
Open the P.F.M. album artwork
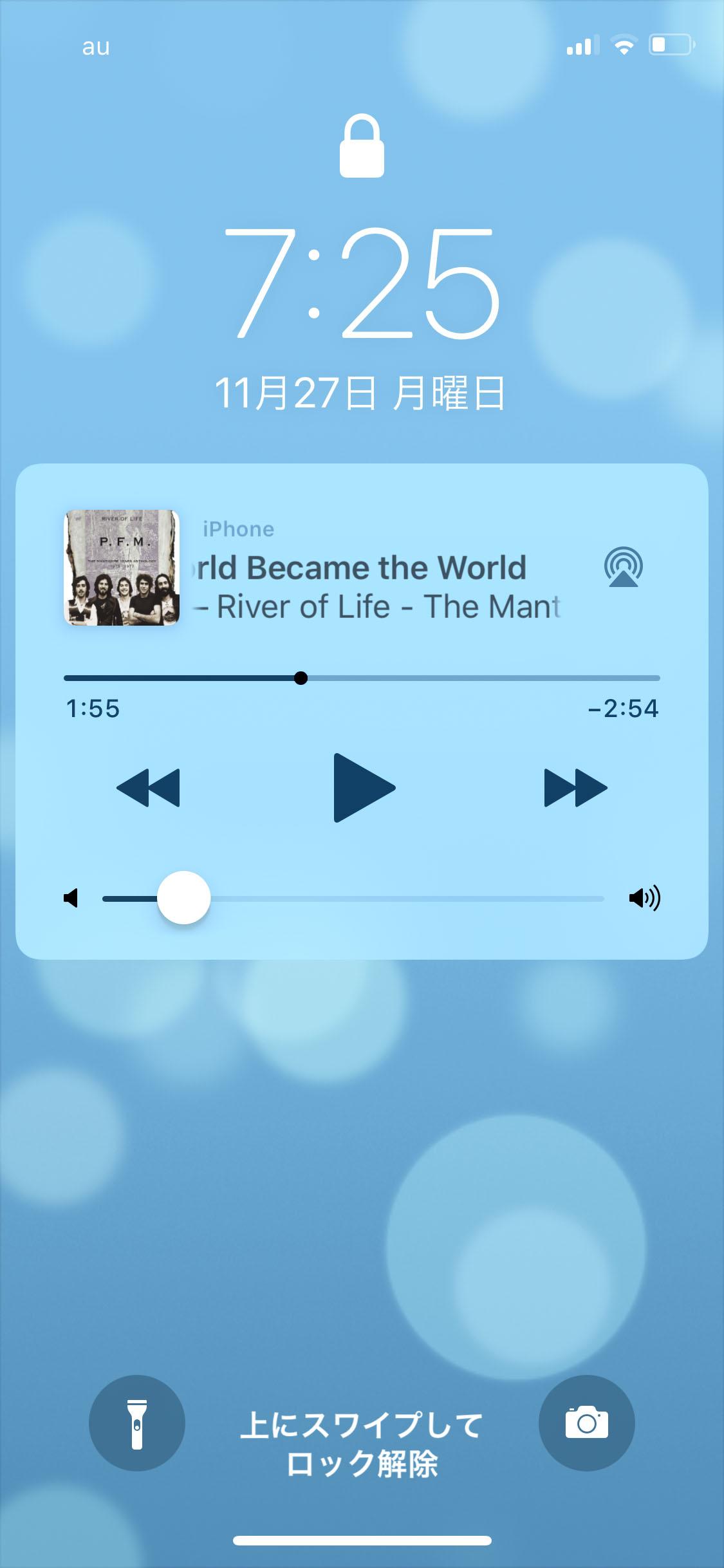tap(122, 568)
